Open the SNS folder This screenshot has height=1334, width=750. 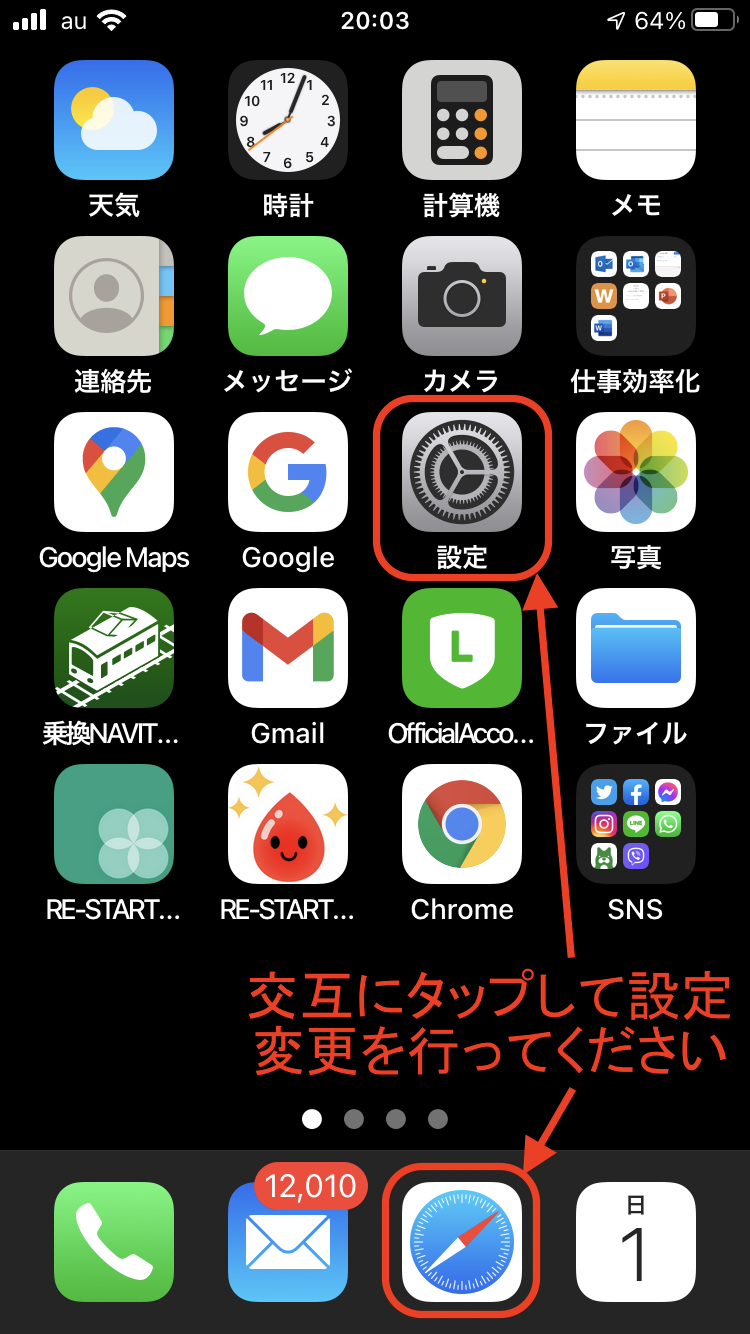pyautogui.click(x=635, y=824)
